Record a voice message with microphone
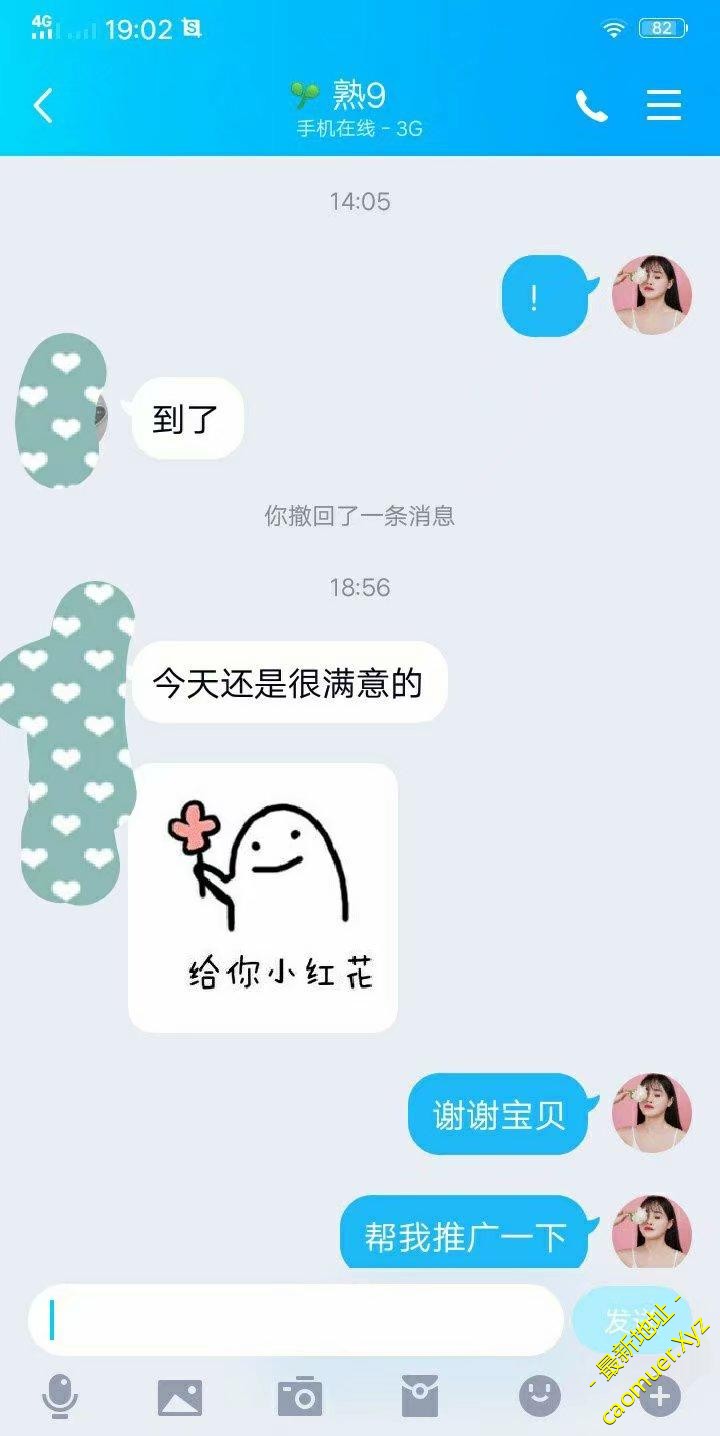720x1436 pixels. pyautogui.click(x=60, y=1396)
